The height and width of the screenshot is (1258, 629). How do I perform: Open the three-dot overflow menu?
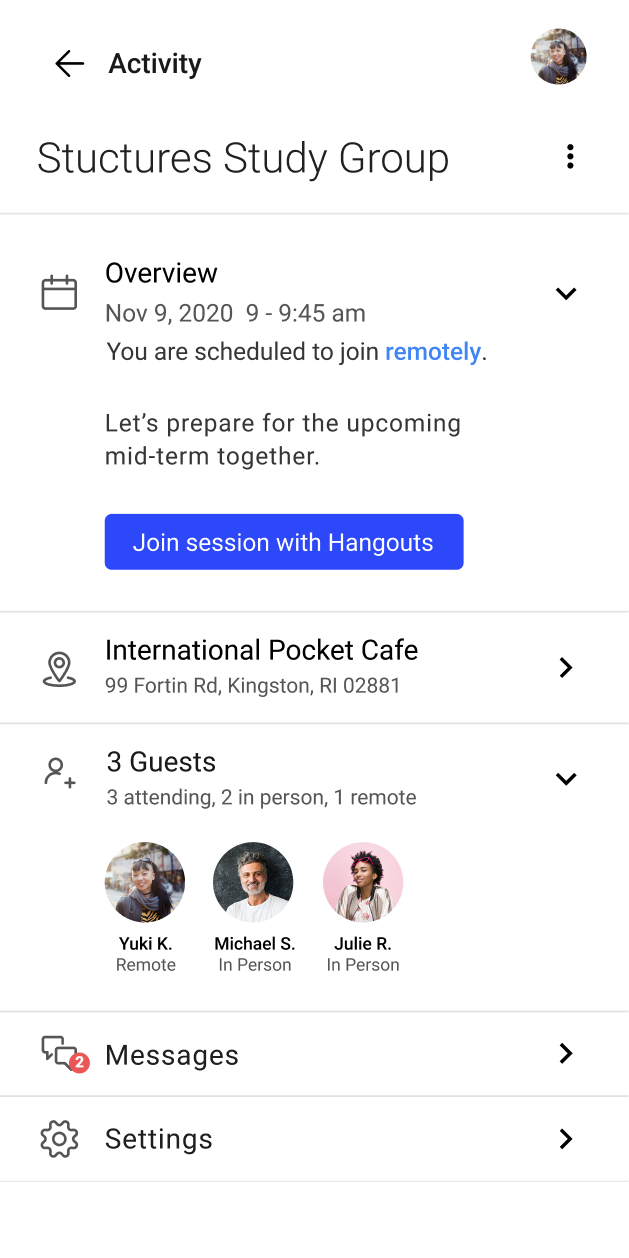[570, 157]
